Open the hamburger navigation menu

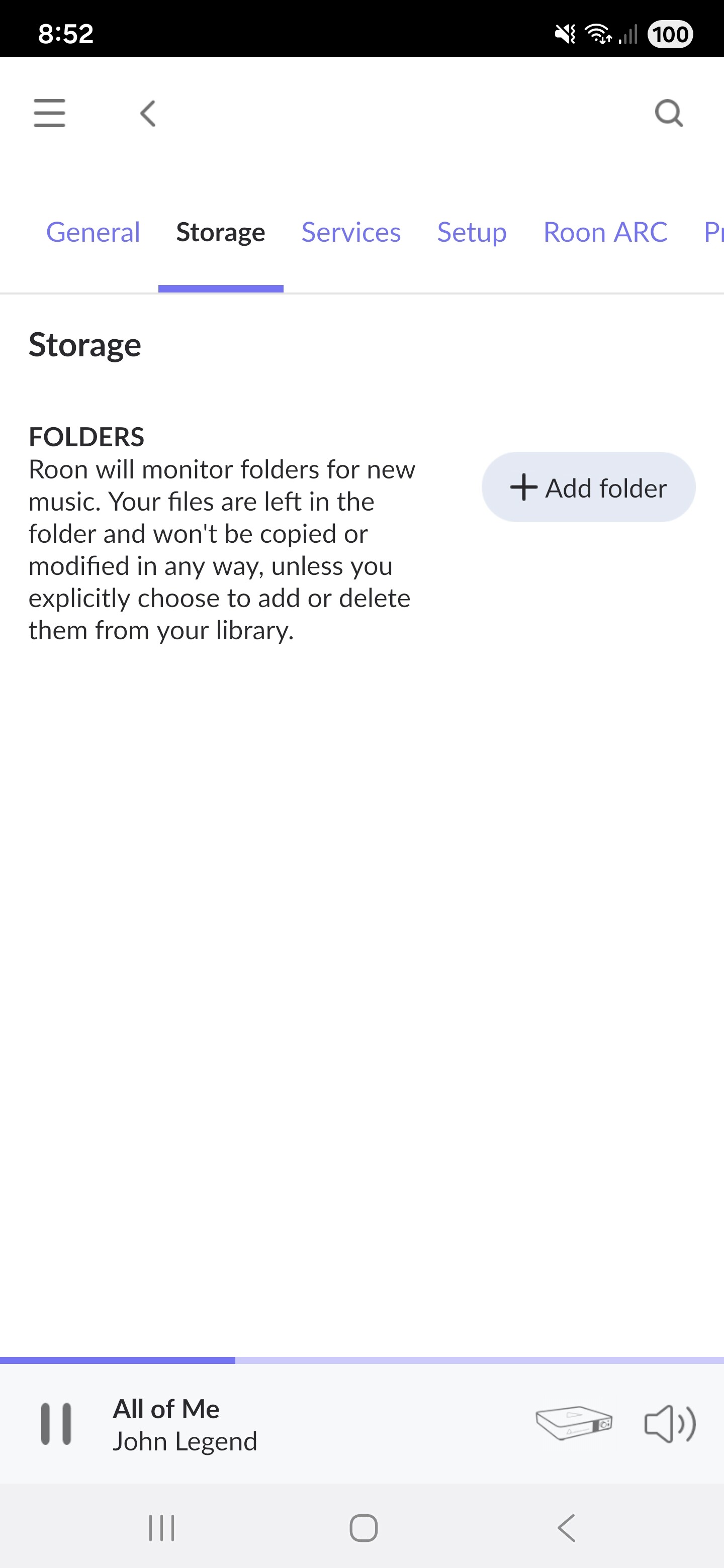point(49,113)
